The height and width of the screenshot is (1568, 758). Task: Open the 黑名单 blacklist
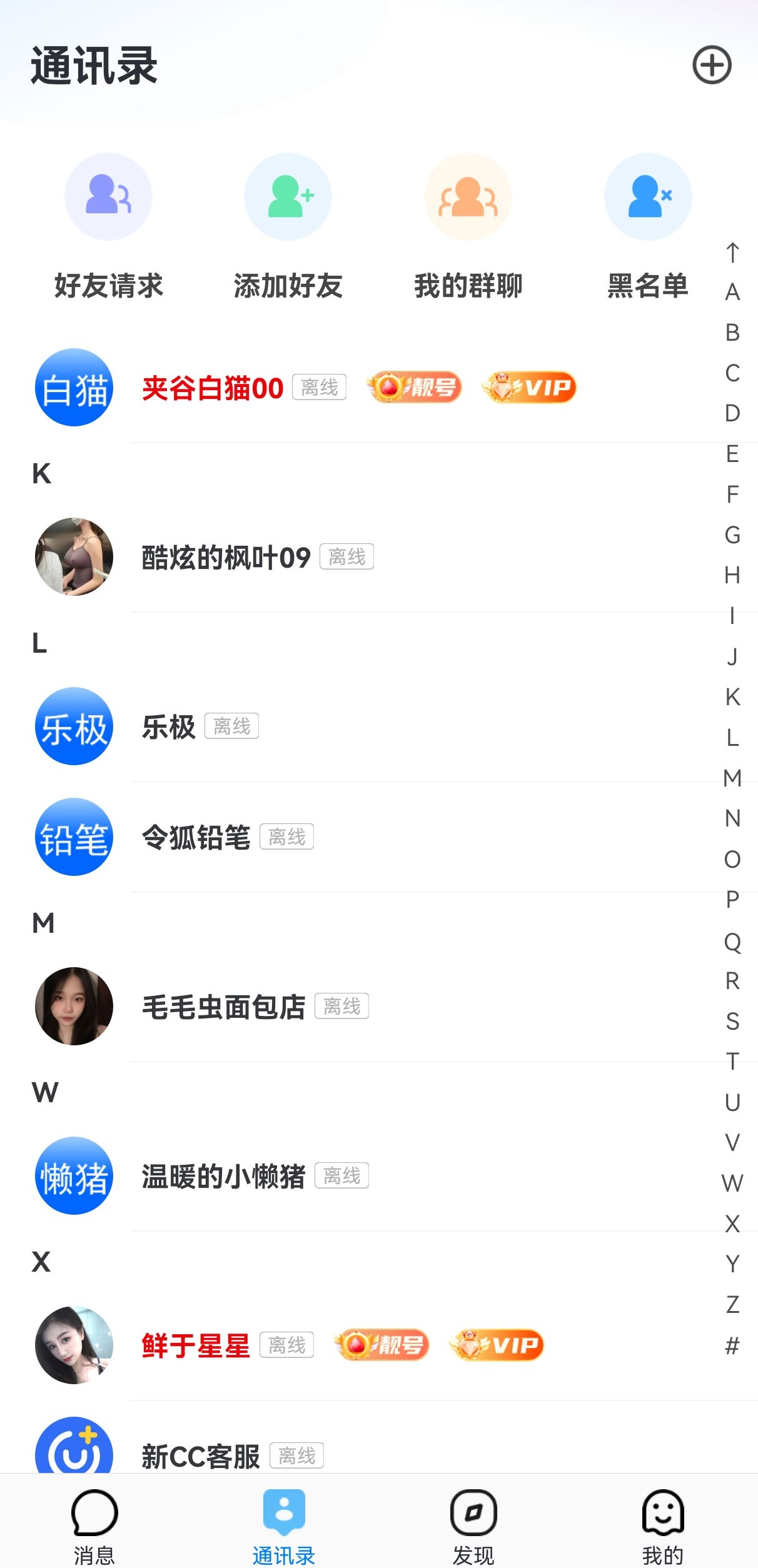click(647, 225)
